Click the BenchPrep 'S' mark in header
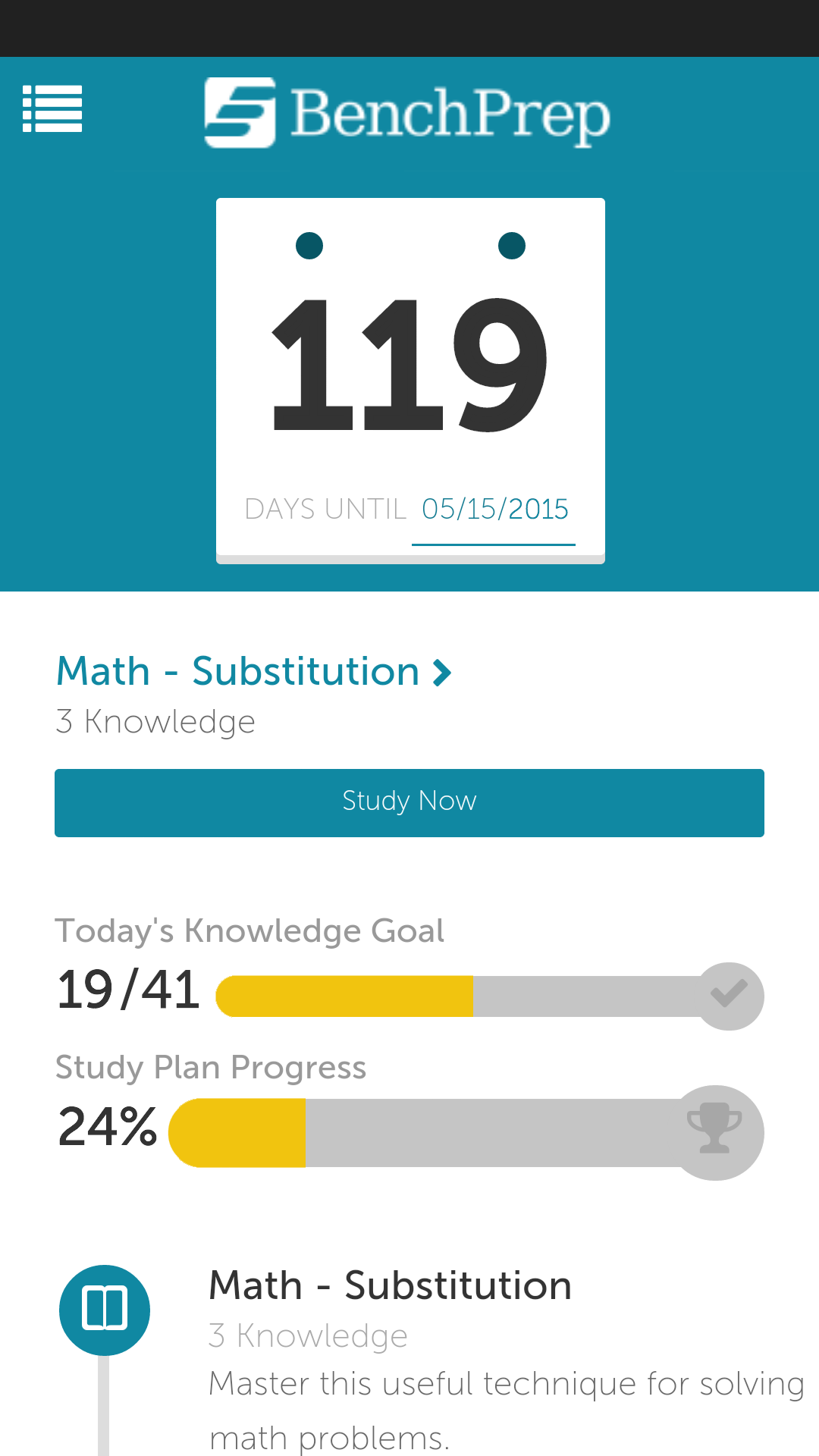Viewport: 819px width, 1456px height. (241, 112)
